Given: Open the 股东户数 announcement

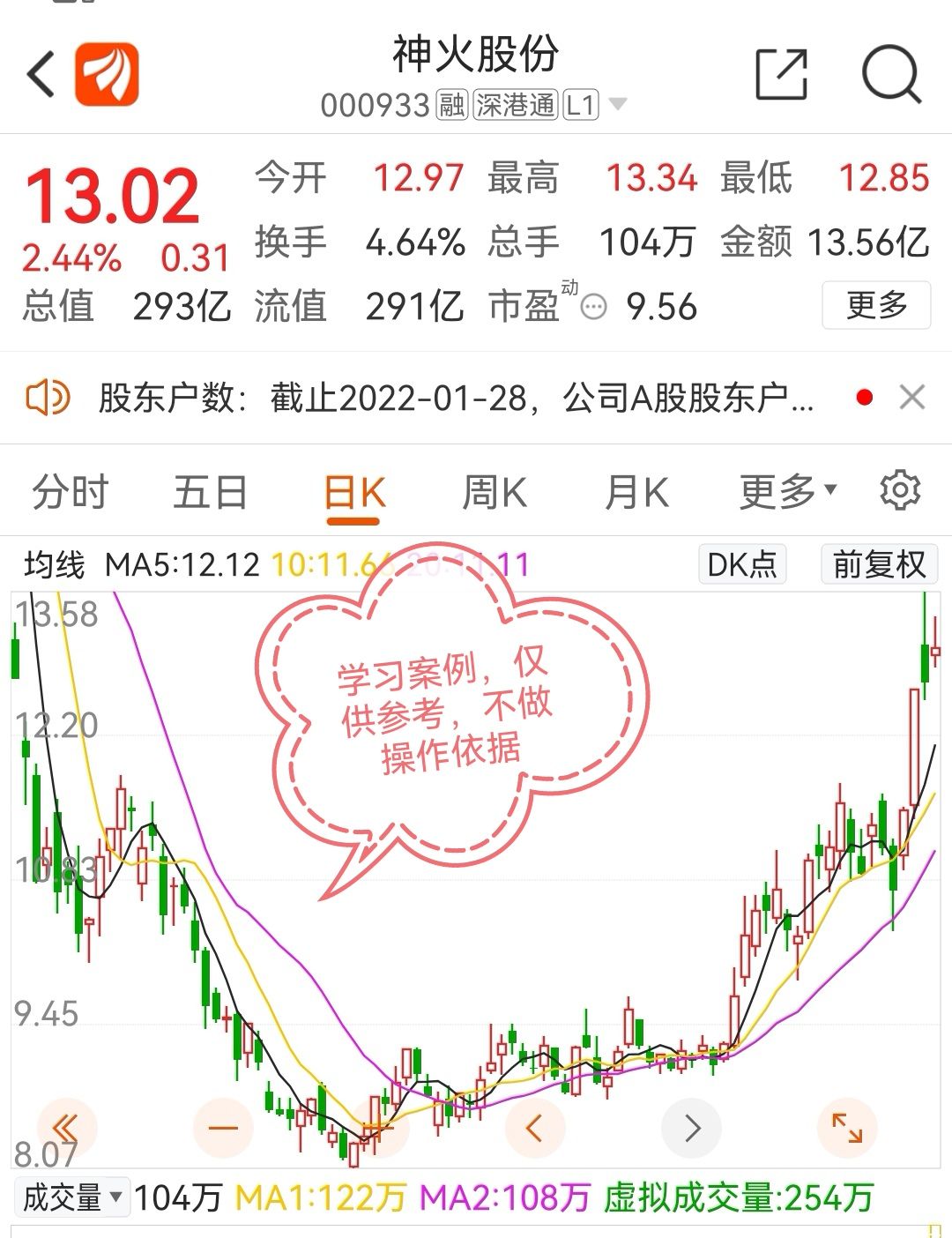Looking at the screenshot, I should pos(456,399).
